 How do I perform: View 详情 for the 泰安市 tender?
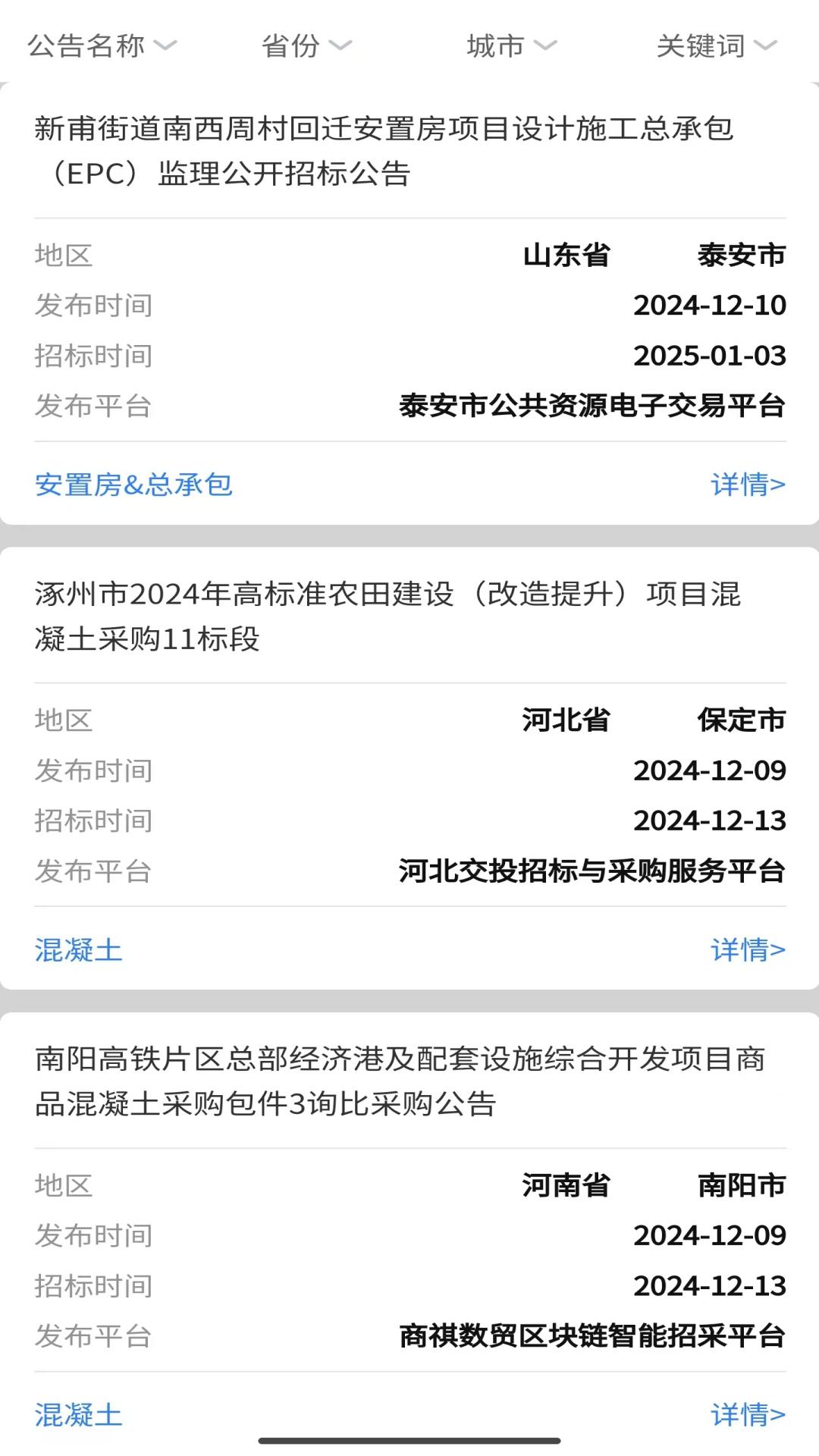tap(748, 485)
